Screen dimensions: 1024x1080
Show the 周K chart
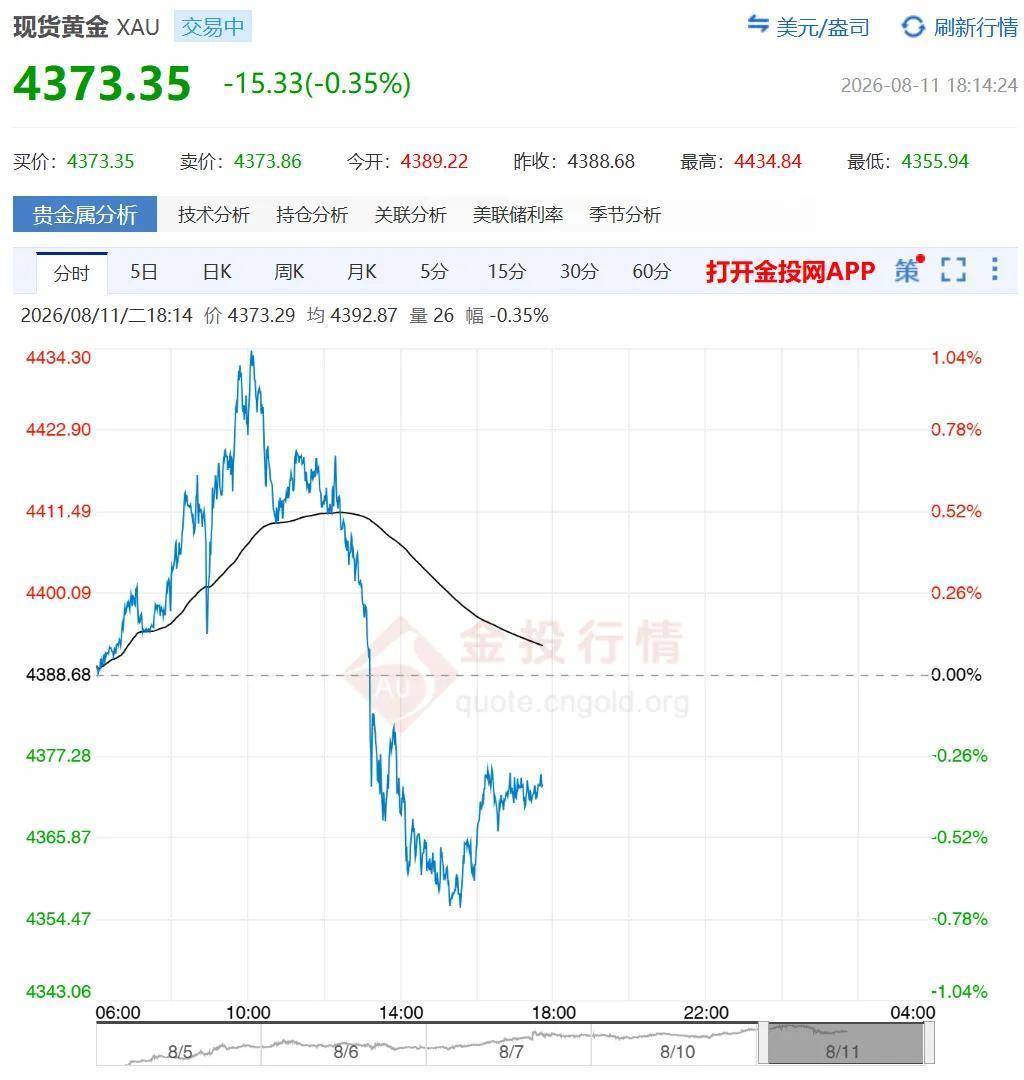pyautogui.click(x=289, y=271)
